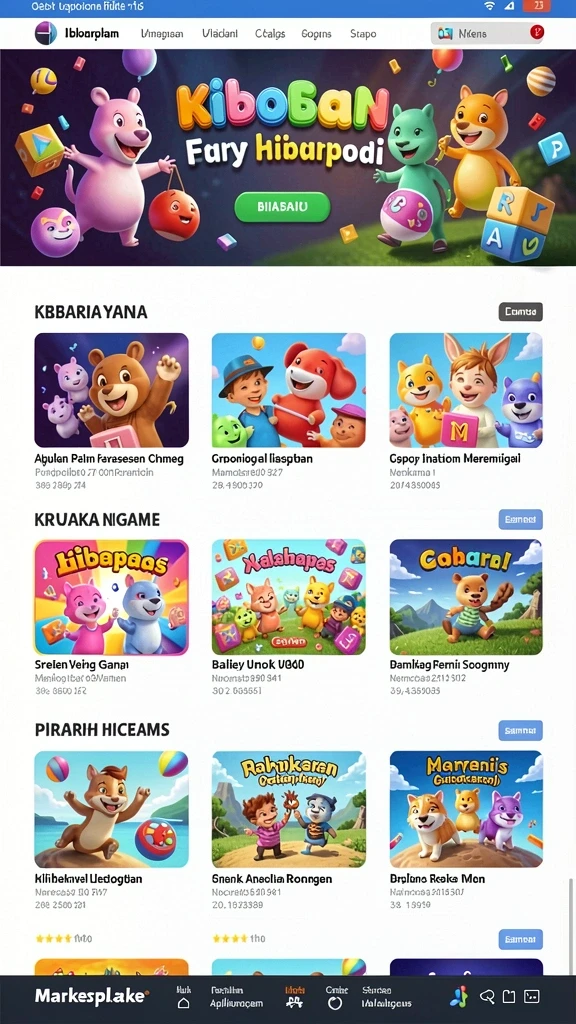The height and width of the screenshot is (1024, 576).
Task: Switch to the Vladanl tab
Action: [x=220, y=33]
